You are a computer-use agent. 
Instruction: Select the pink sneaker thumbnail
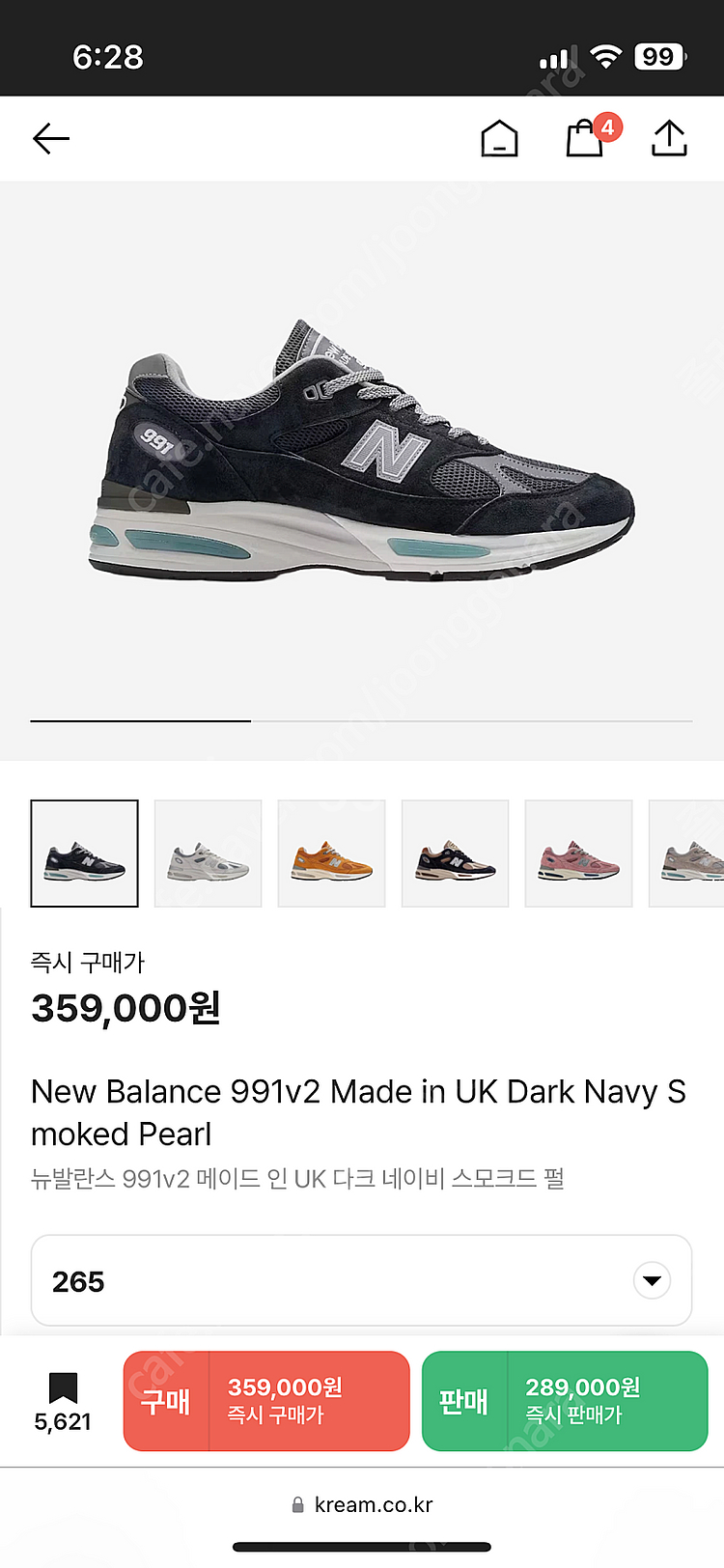coord(578,854)
